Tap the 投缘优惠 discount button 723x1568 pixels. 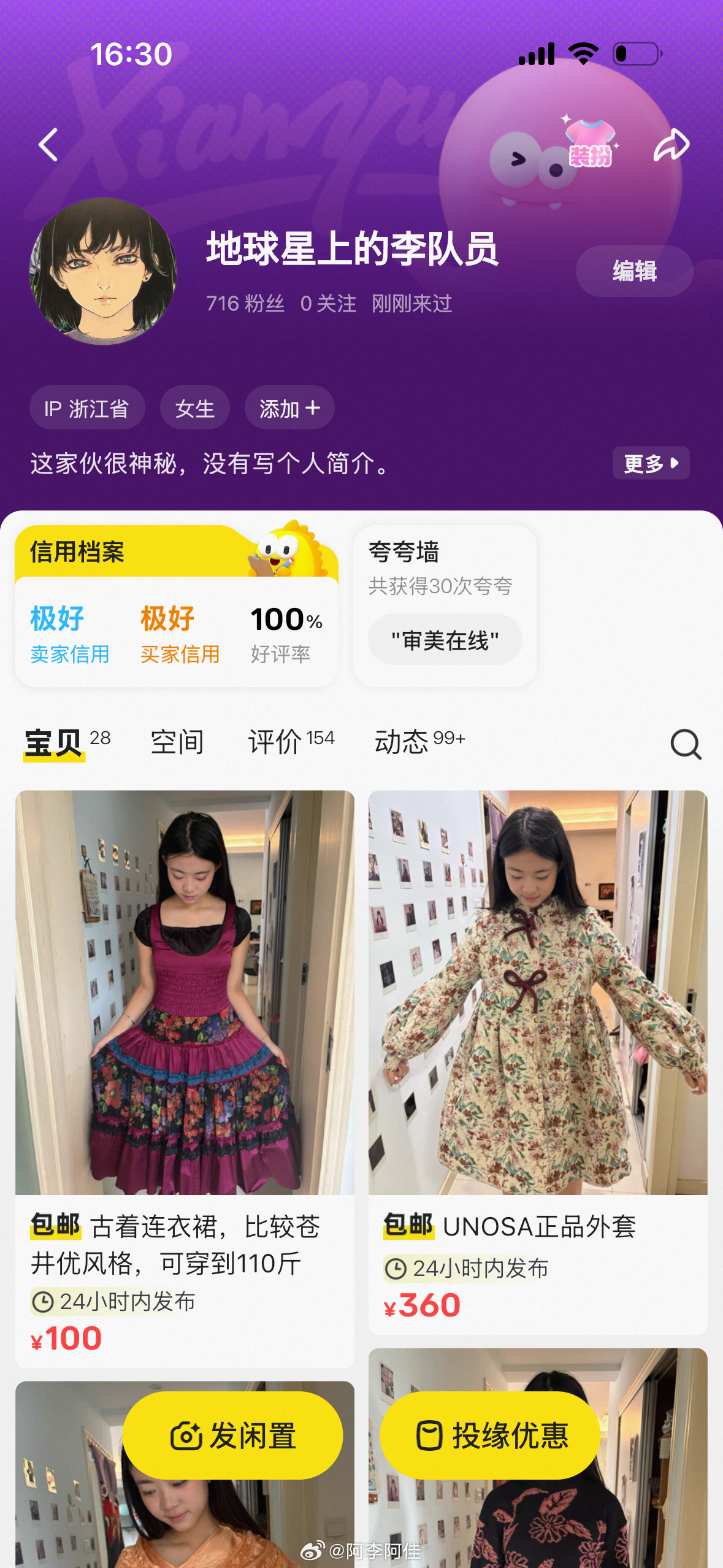point(490,1435)
